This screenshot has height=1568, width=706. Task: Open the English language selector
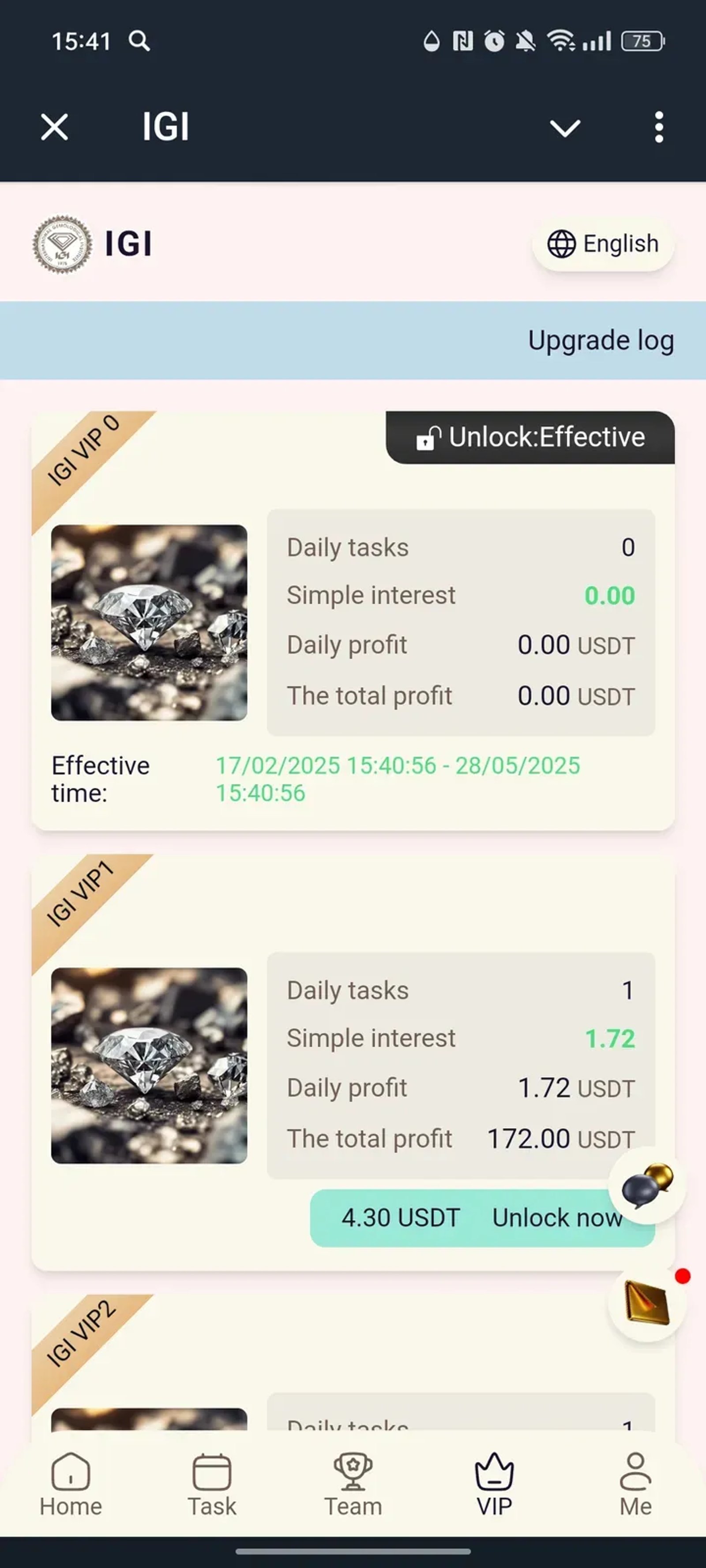point(603,243)
